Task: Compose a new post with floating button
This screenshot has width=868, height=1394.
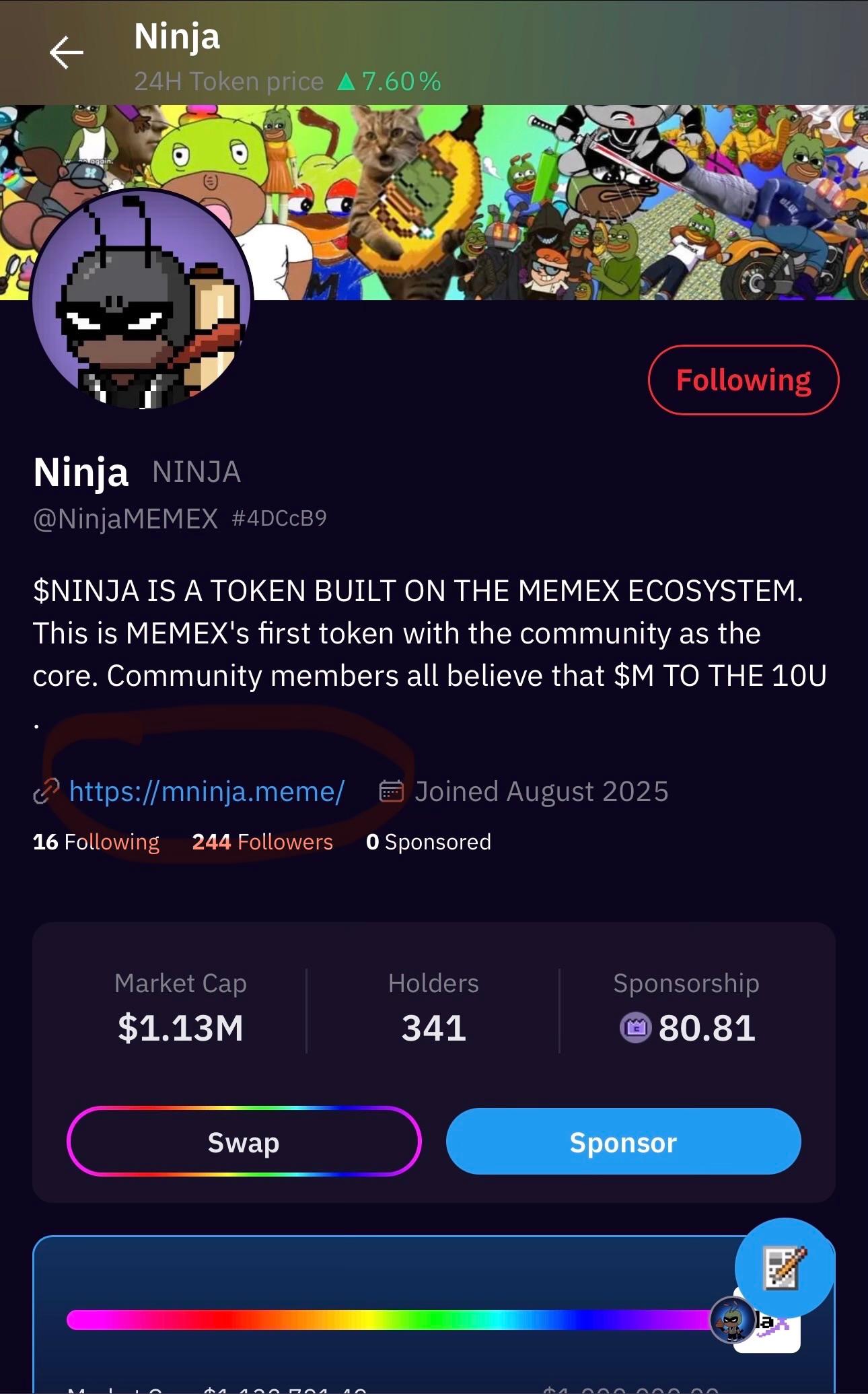Action: click(x=784, y=1267)
